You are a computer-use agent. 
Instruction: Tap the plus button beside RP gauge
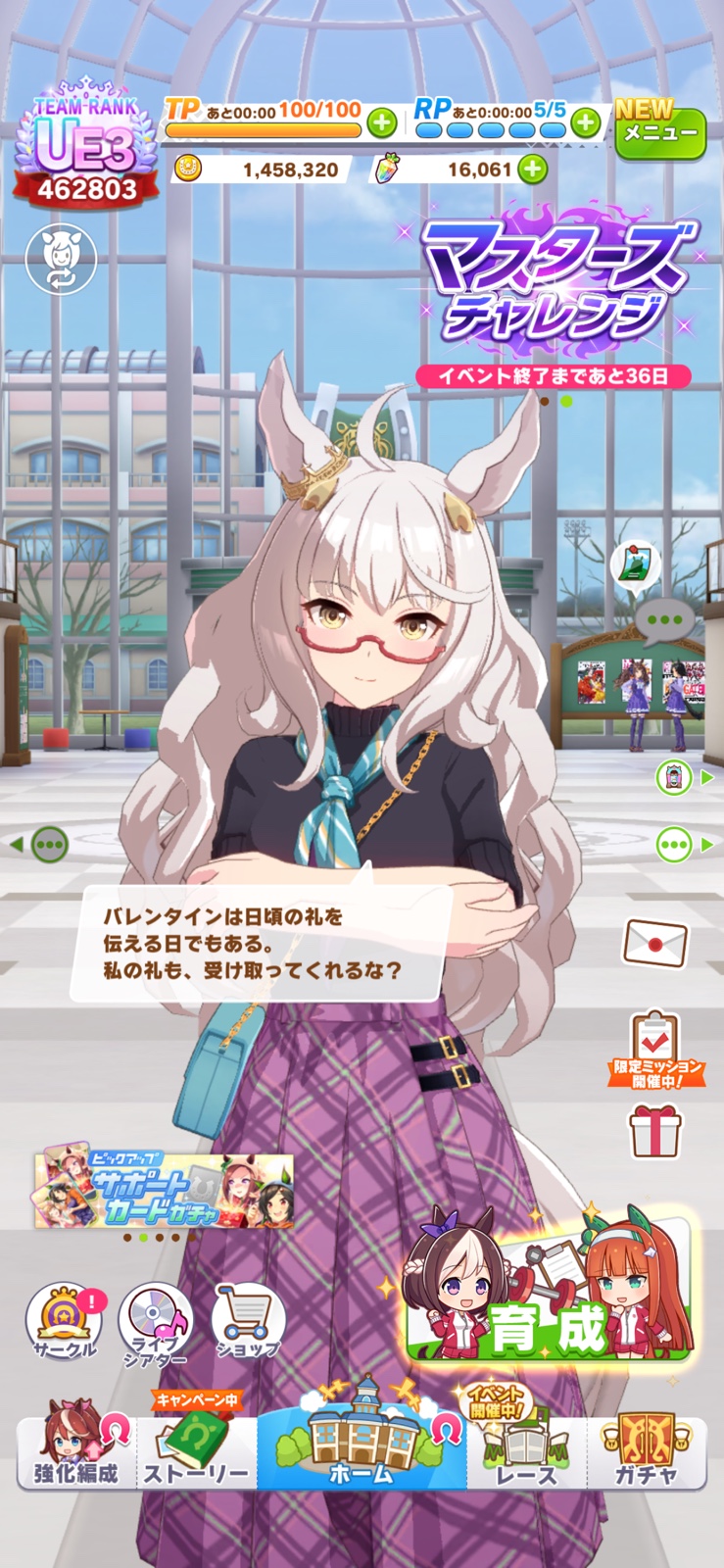tap(585, 123)
